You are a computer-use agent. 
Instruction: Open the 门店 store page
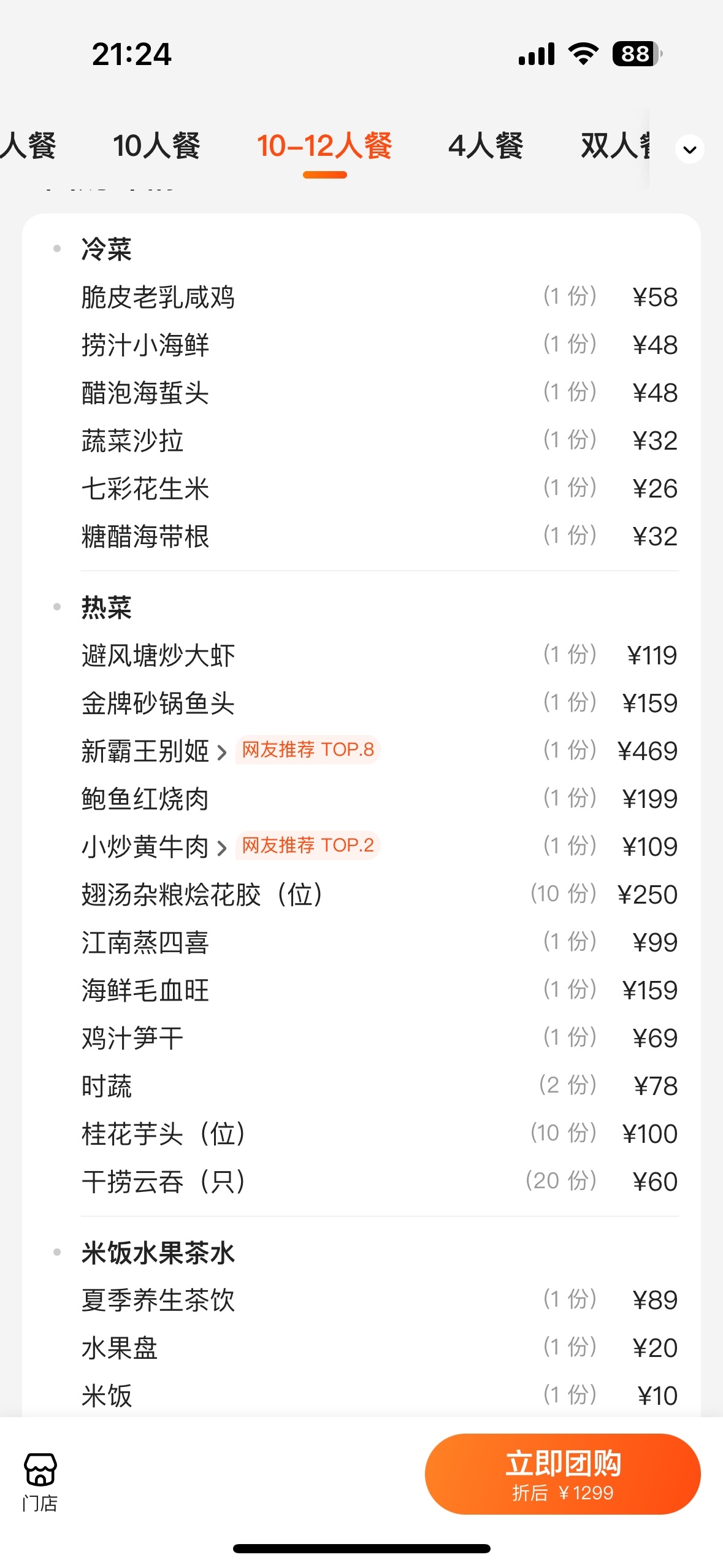pos(40,1481)
